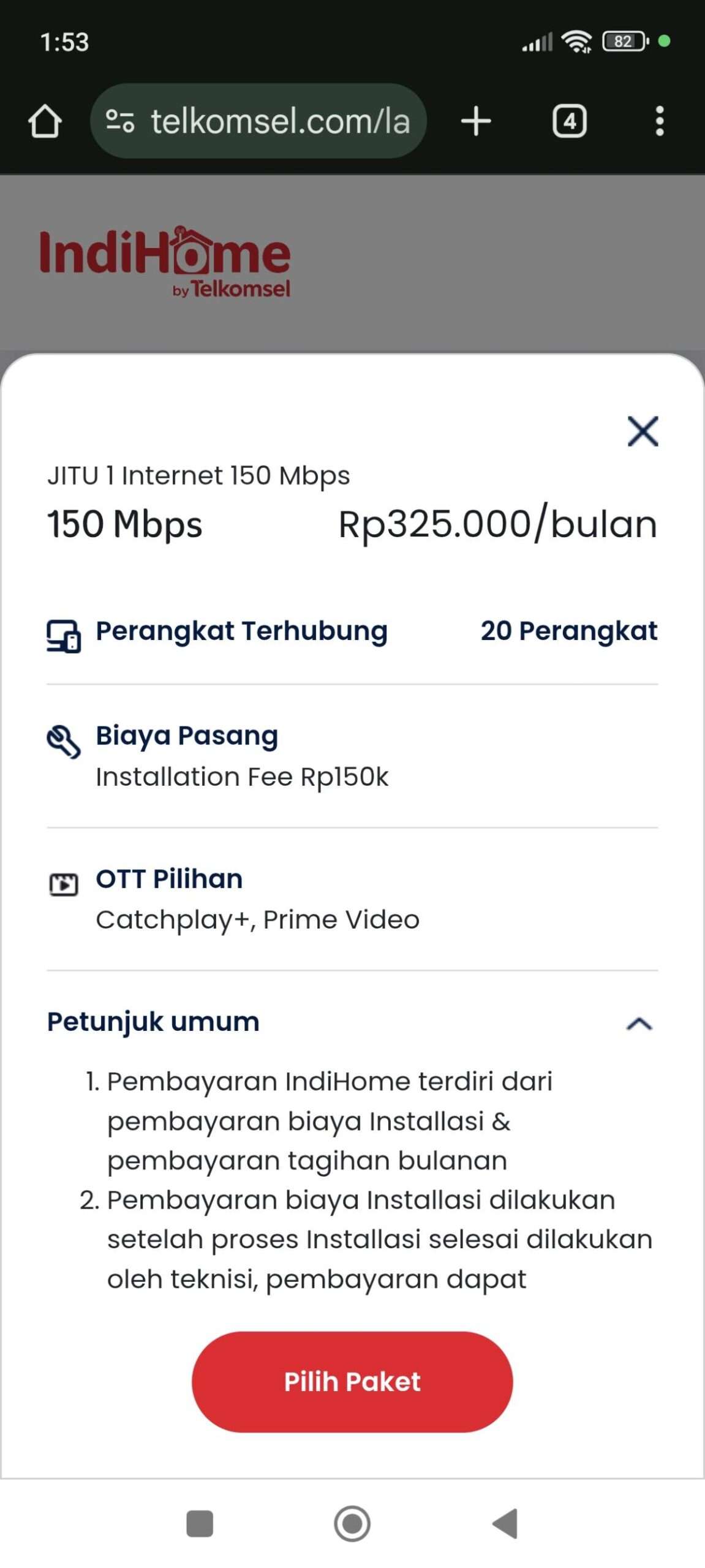
Task: Tap the JITU 1 Internet 150 Mbps title
Action: click(199, 475)
